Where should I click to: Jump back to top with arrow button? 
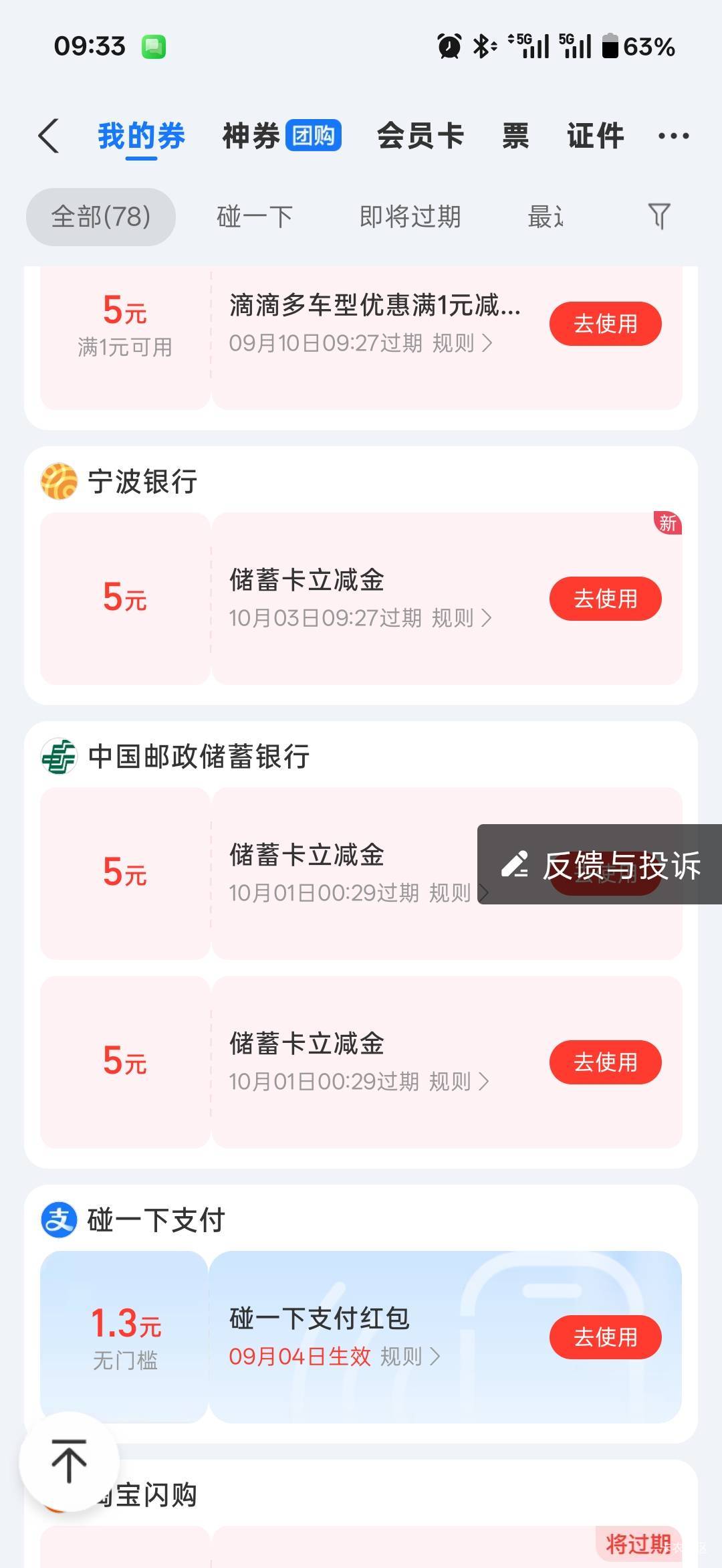[69, 1462]
